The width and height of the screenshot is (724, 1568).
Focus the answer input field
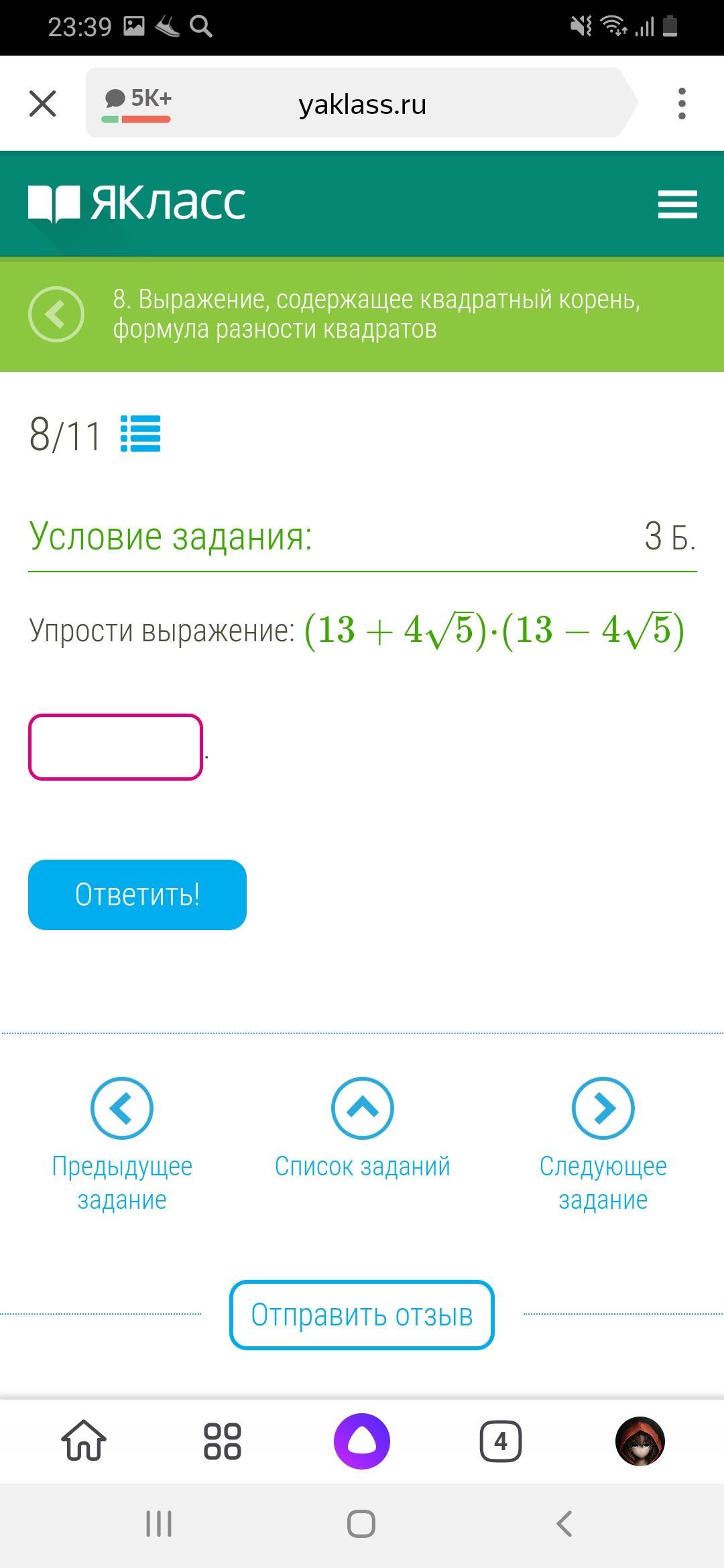[115, 747]
